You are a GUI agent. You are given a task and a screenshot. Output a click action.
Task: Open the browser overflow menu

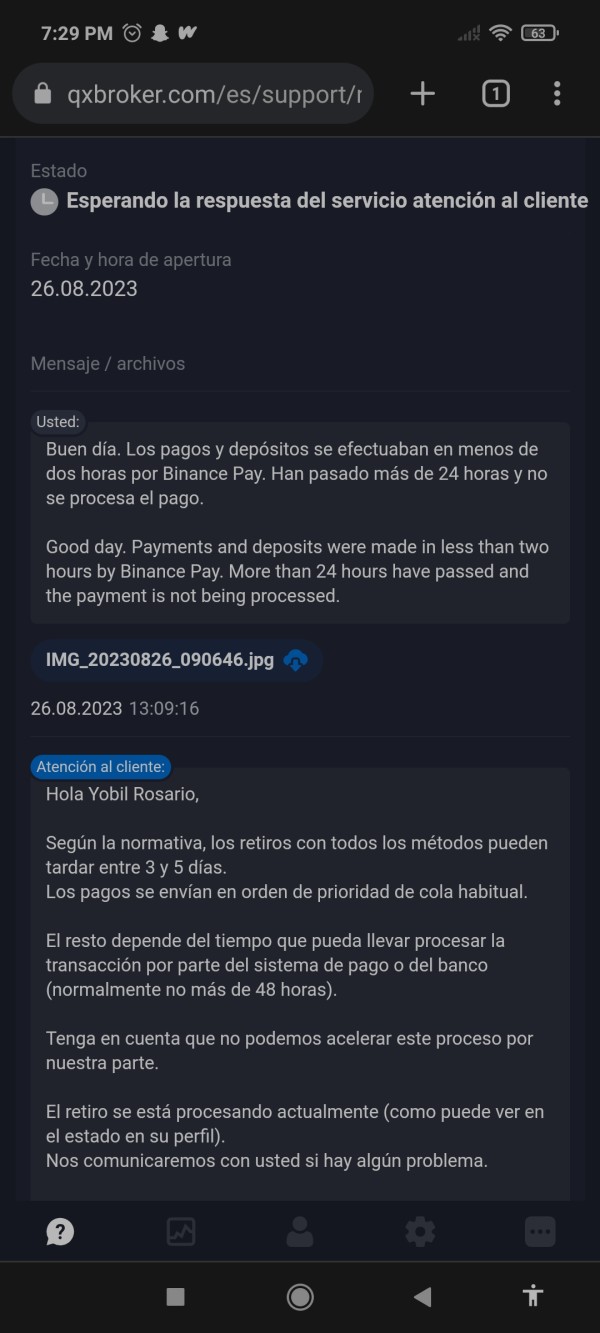(x=557, y=94)
